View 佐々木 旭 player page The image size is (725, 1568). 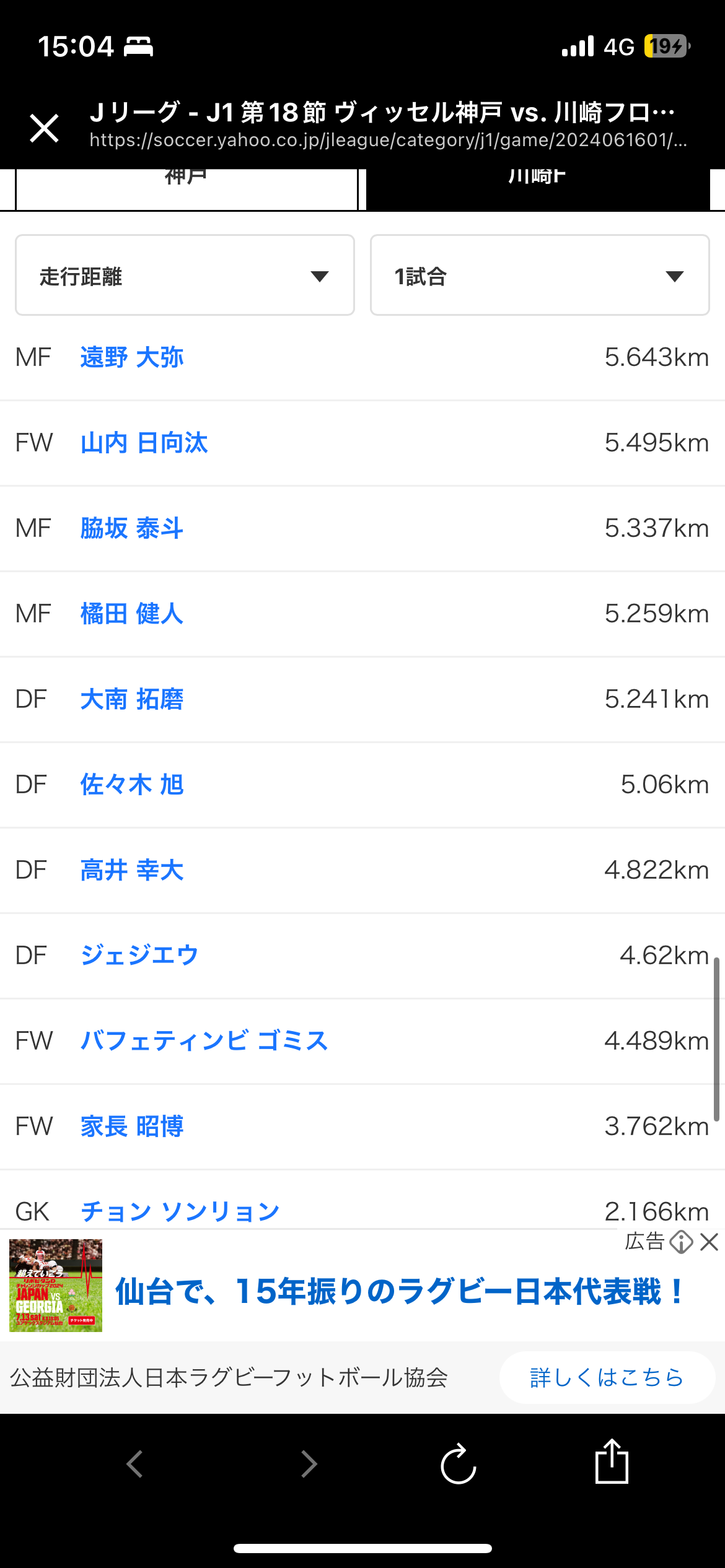(x=132, y=785)
